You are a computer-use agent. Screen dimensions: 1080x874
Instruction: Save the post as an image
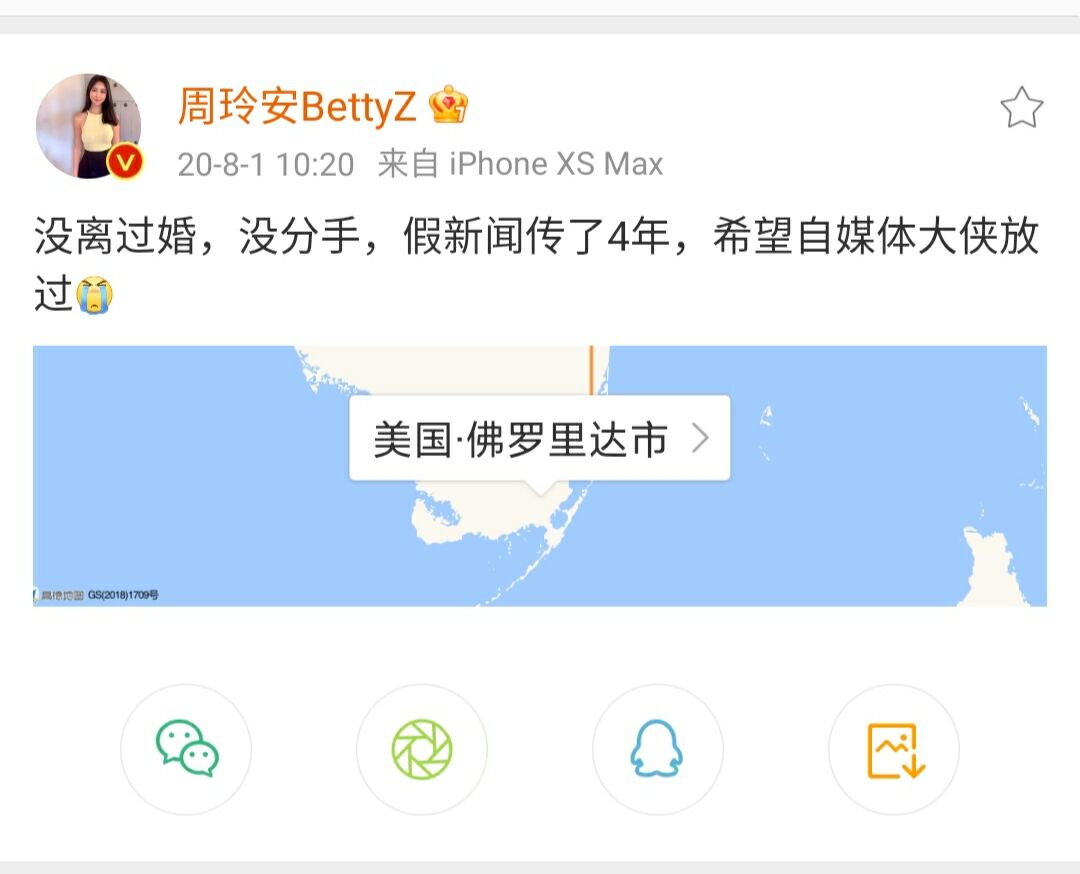click(x=894, y=749)
